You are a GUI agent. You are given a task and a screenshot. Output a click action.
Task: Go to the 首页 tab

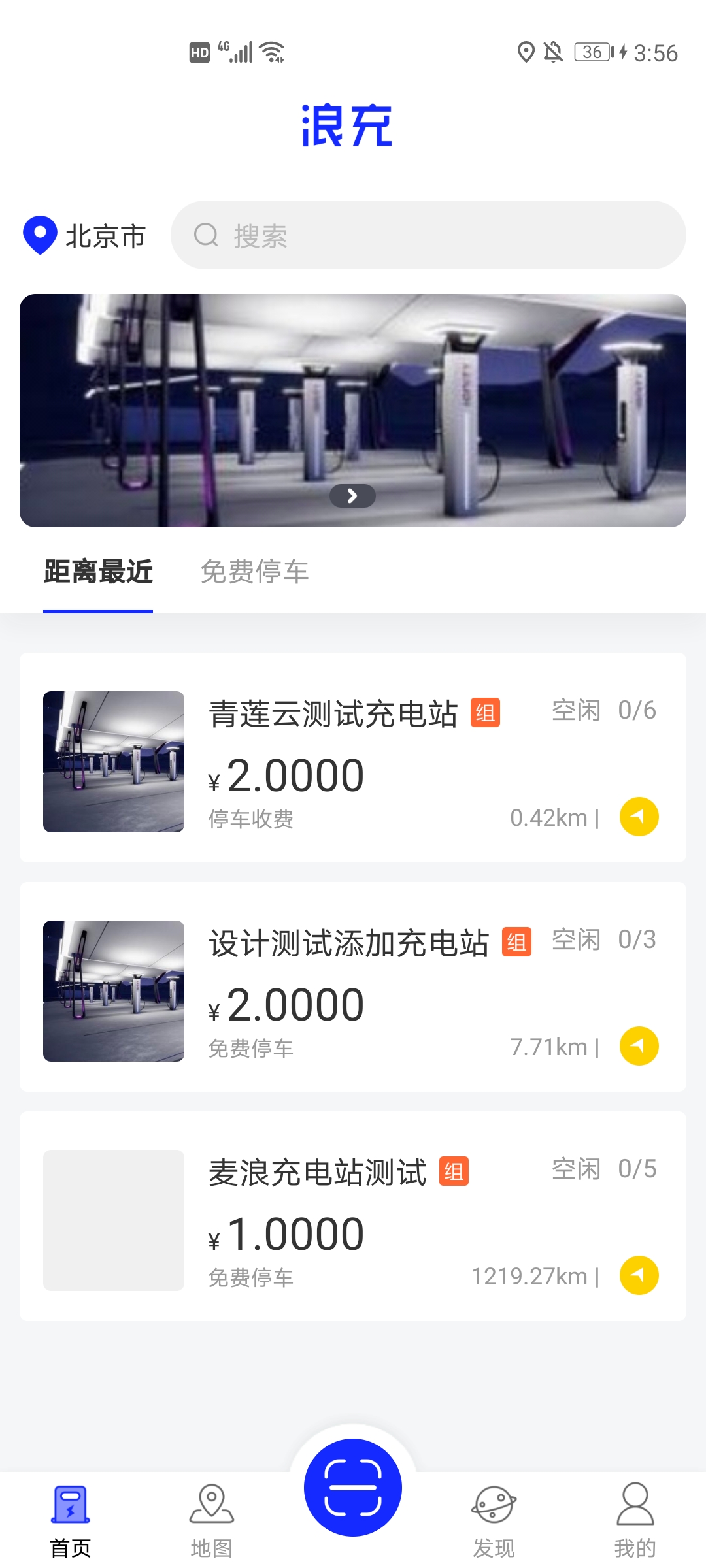(x=71, y=1521)
